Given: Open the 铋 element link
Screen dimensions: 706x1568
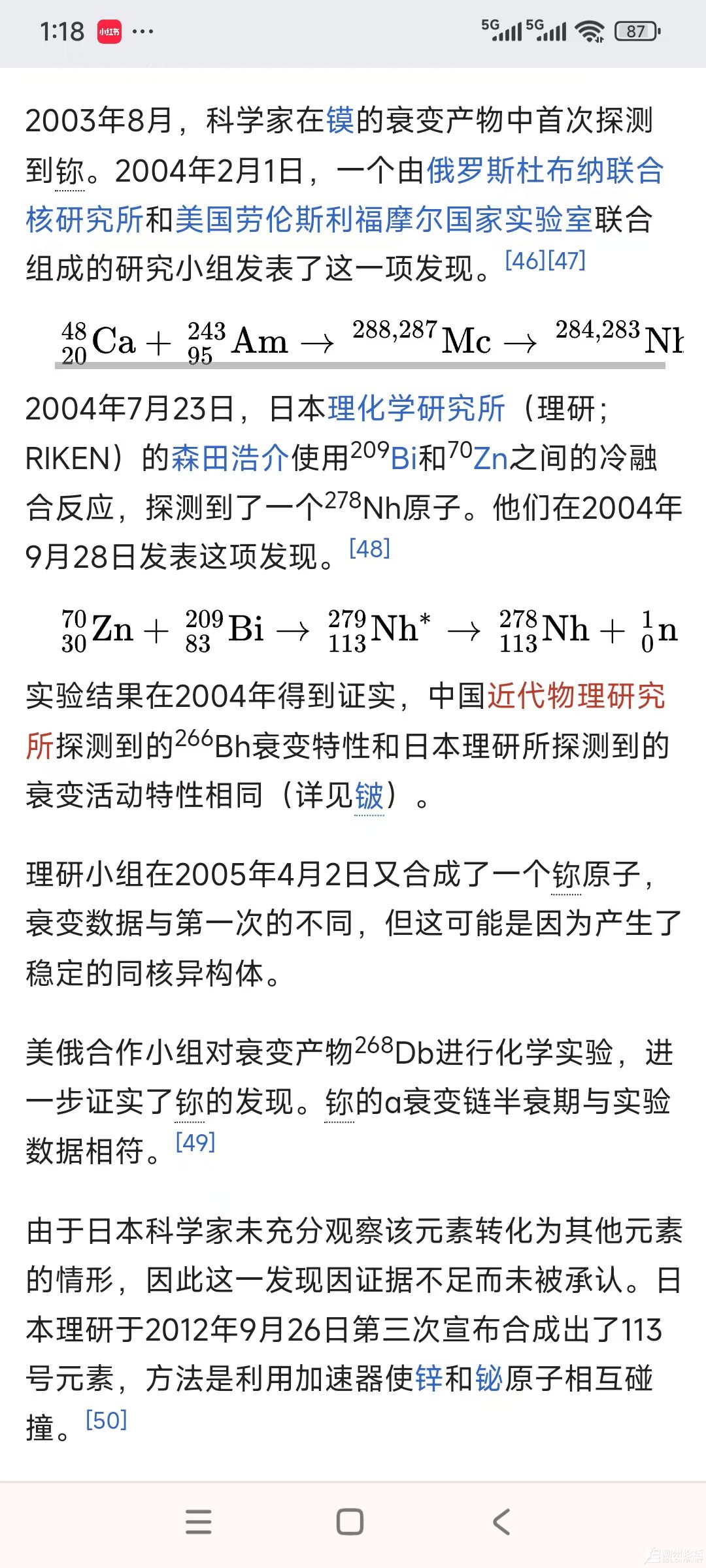Looking at the screenshot, I should coord(489,1379).
